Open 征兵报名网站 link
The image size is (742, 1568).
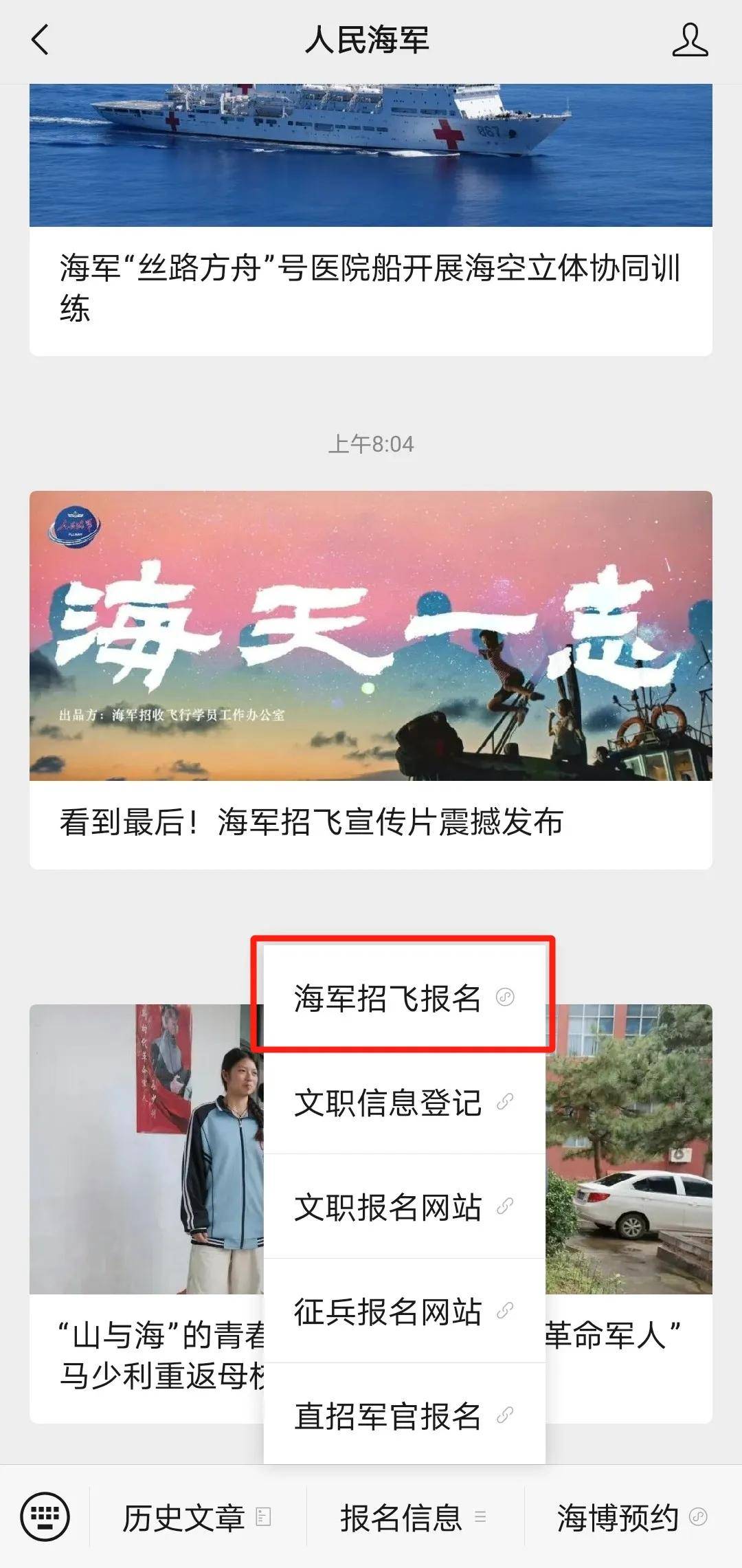[x=403, y=1312]
